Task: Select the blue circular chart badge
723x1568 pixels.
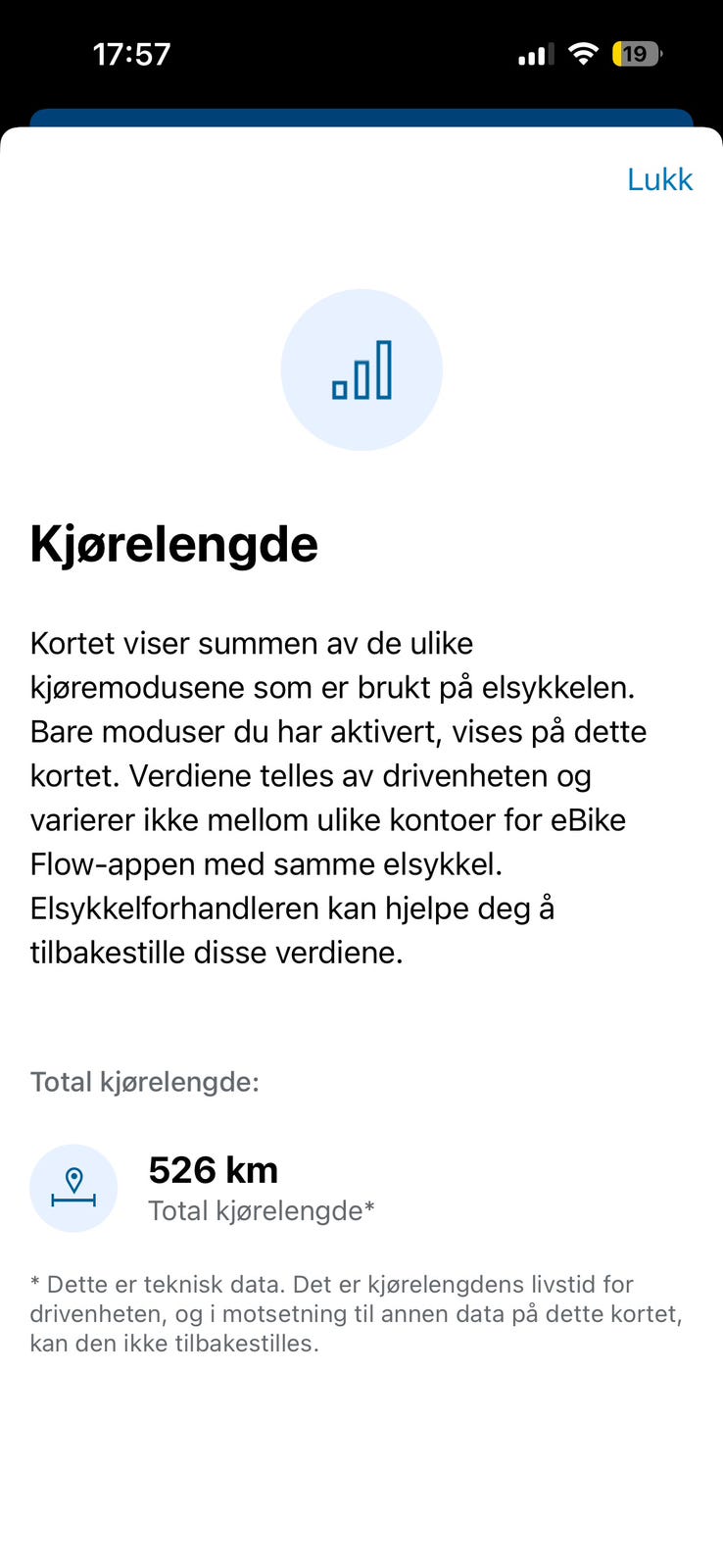Action: (x=362, y=369)
